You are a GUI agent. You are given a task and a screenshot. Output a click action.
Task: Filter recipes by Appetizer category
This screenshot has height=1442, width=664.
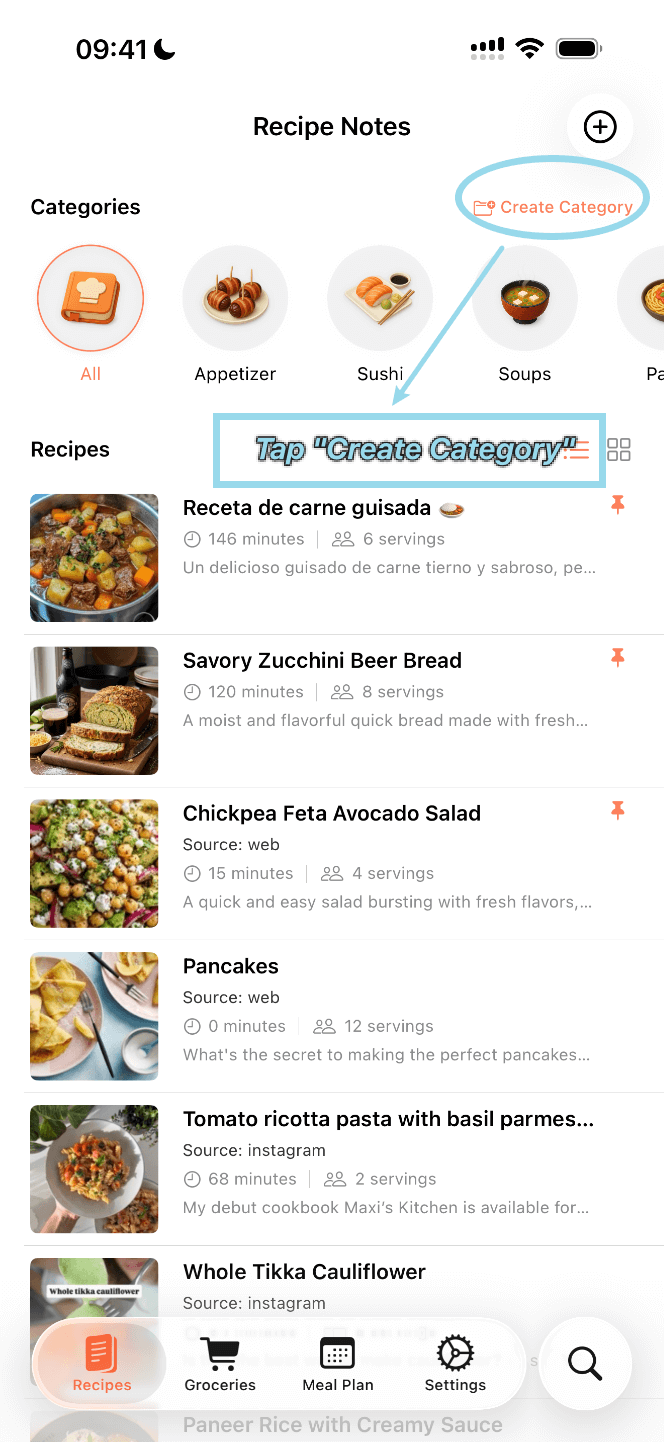(x=235, y=298)
